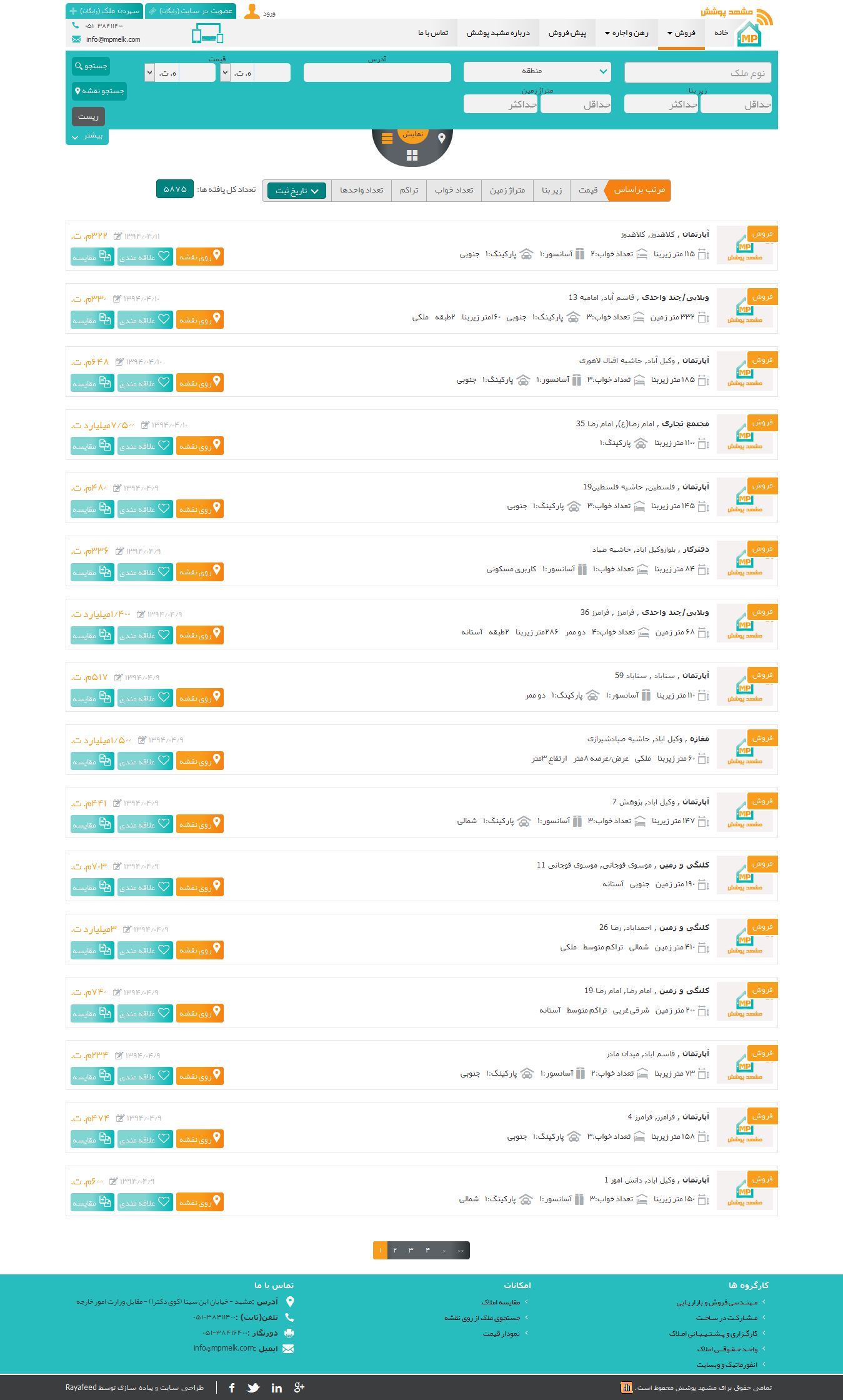Go to page 2 of results
843x1400 pixels.
pos(395,1250)
